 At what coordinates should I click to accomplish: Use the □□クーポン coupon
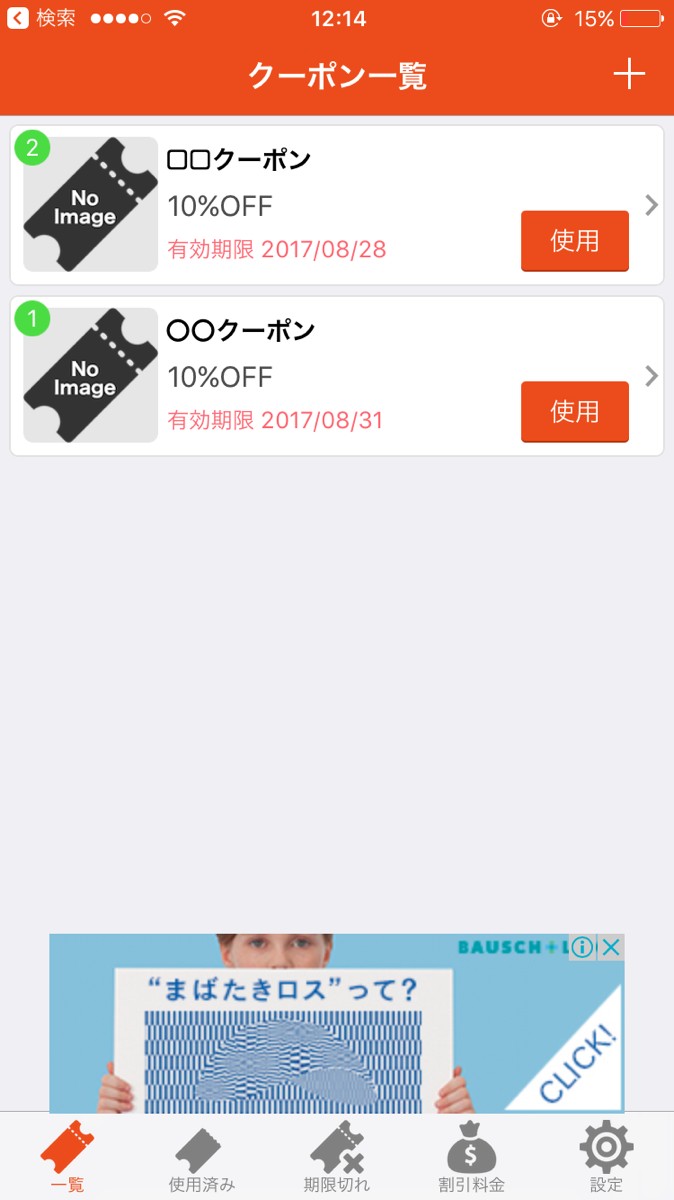[574, 240]
